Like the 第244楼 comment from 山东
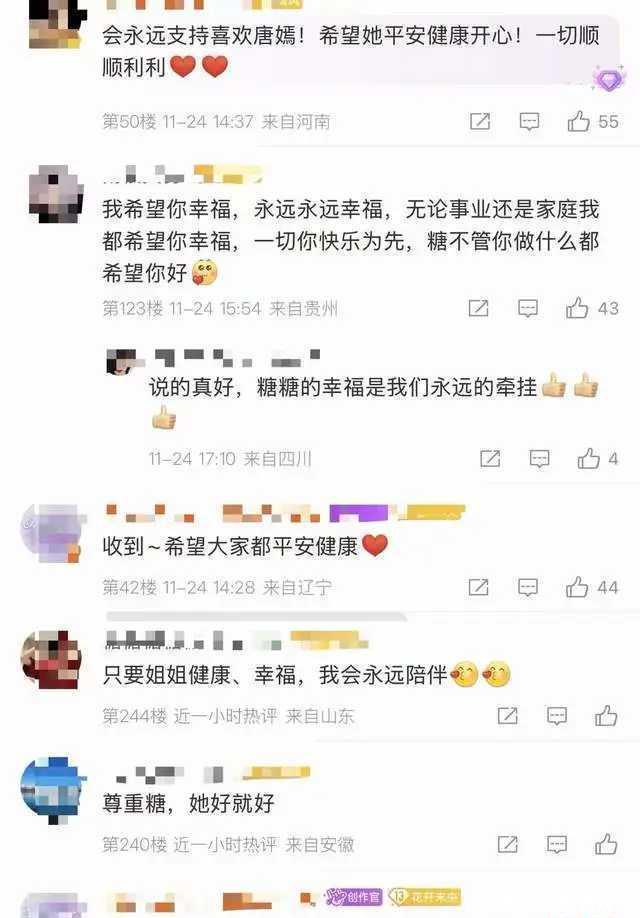 pos(606,716)
